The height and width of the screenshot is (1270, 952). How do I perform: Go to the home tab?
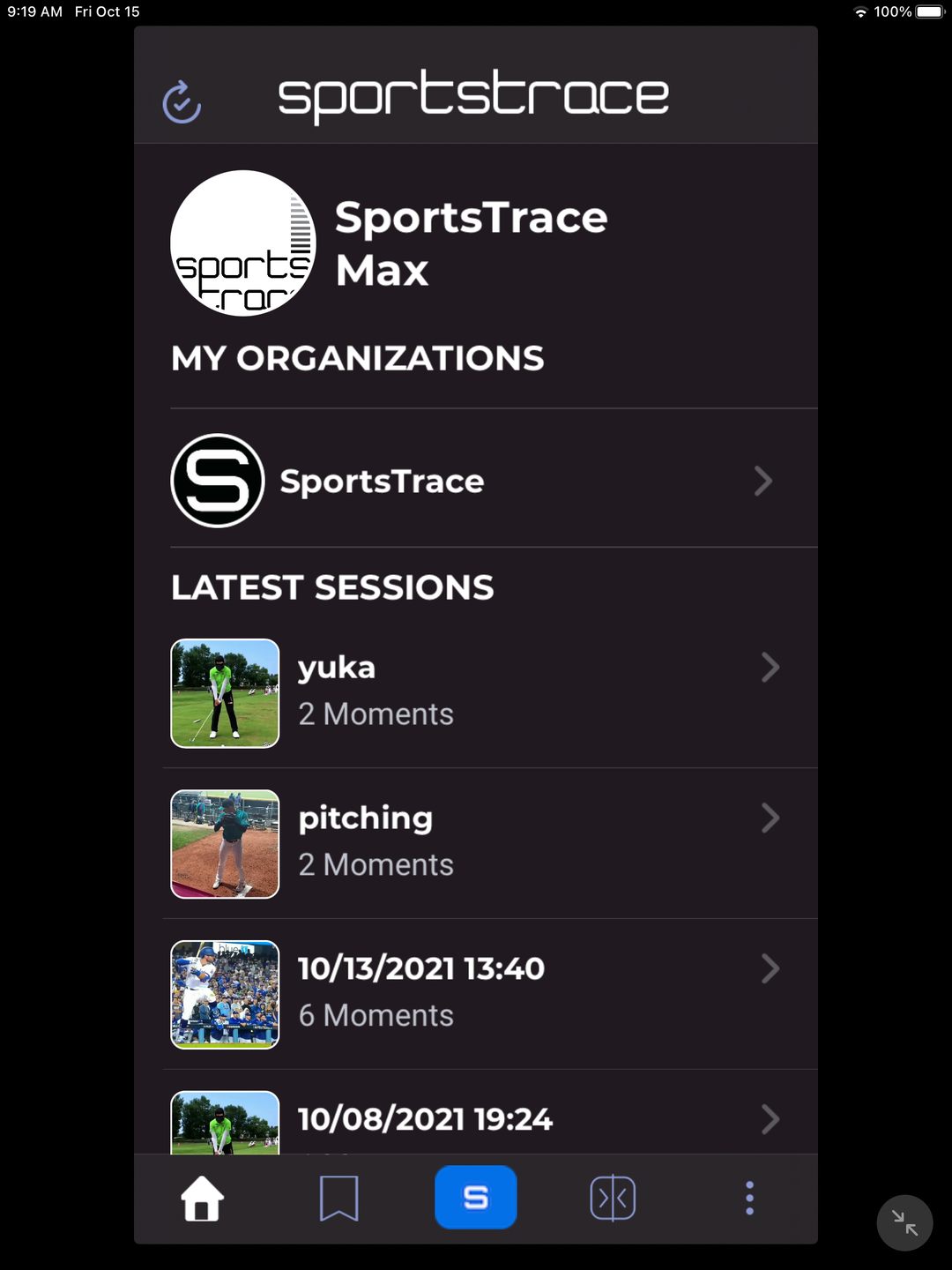[x=203, y=1199]
